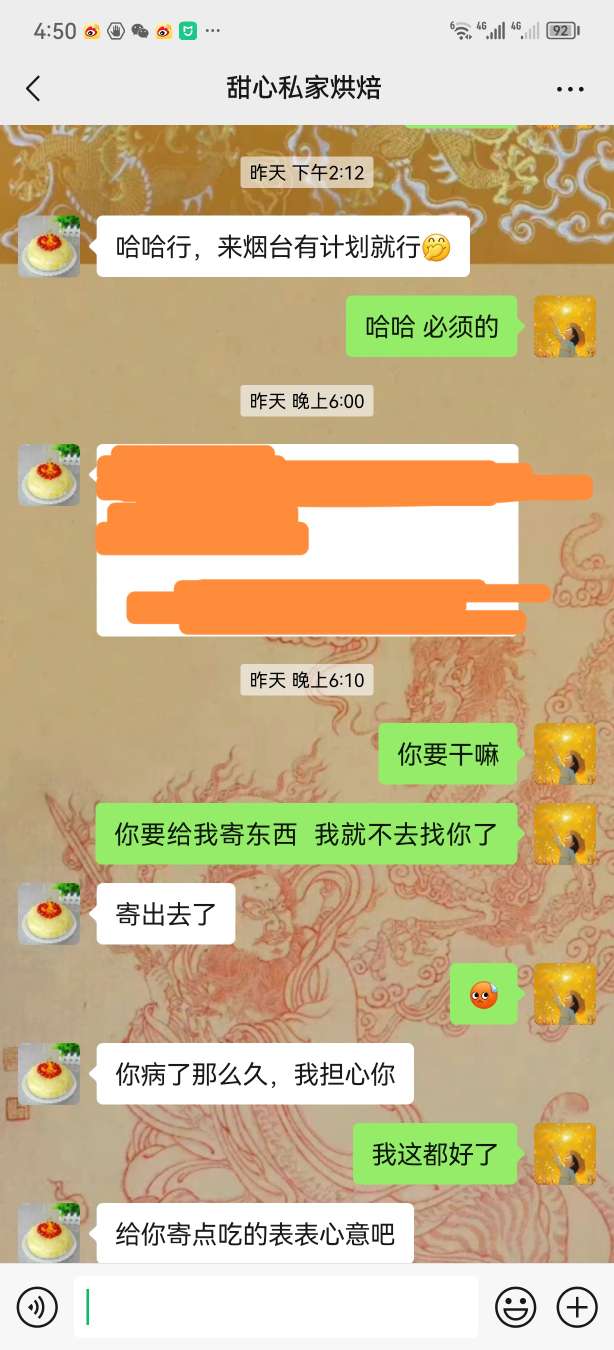Open the cake avatar beside 寄出去了
Image resolution: width=614 pixels, height=1350 pixels.
49,914
